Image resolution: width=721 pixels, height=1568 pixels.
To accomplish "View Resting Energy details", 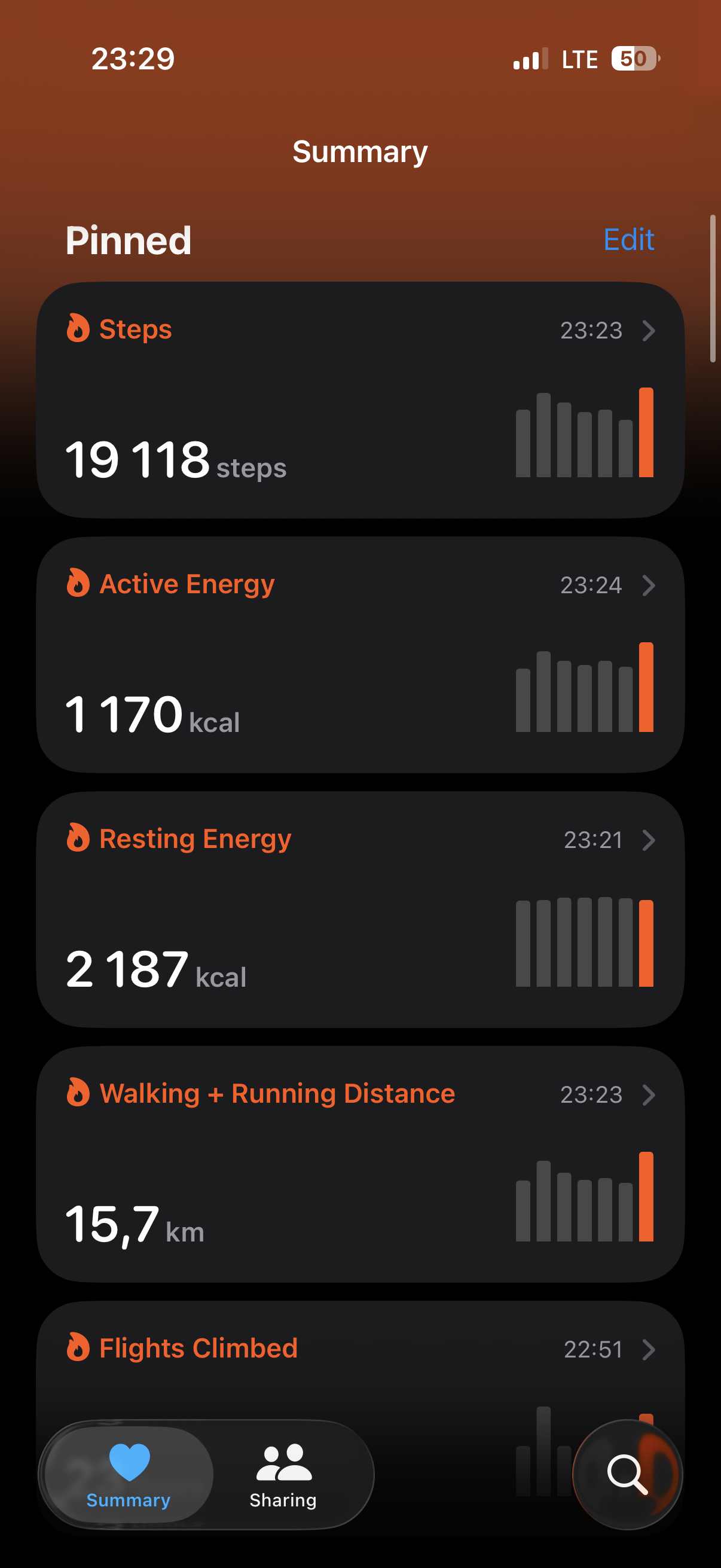I will click(360, 910).
